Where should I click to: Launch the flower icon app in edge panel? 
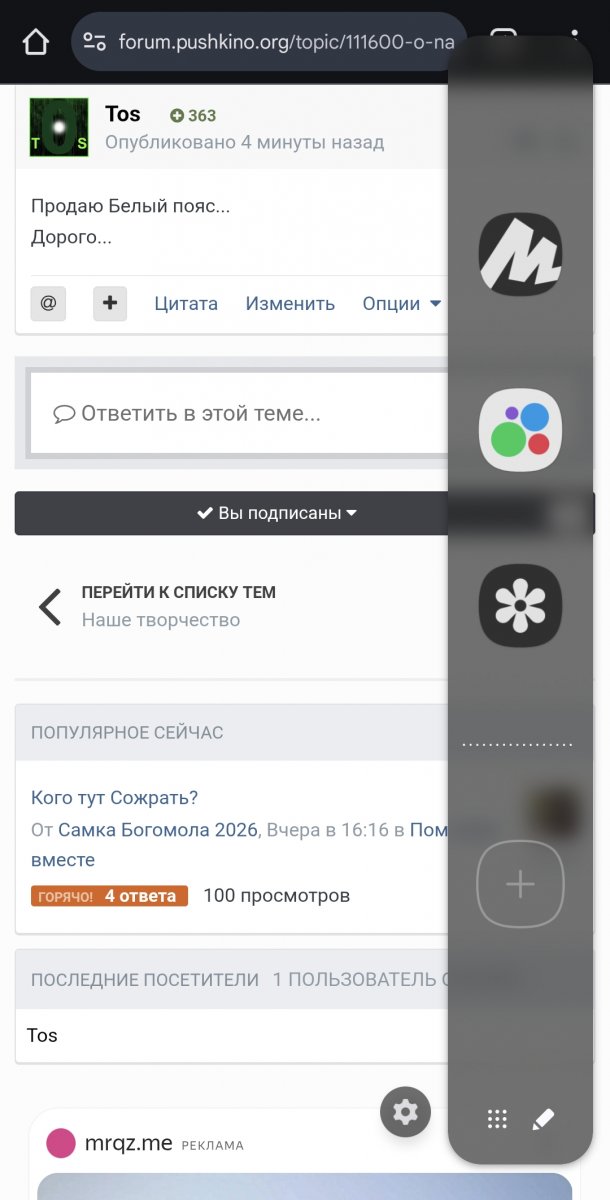520,606
